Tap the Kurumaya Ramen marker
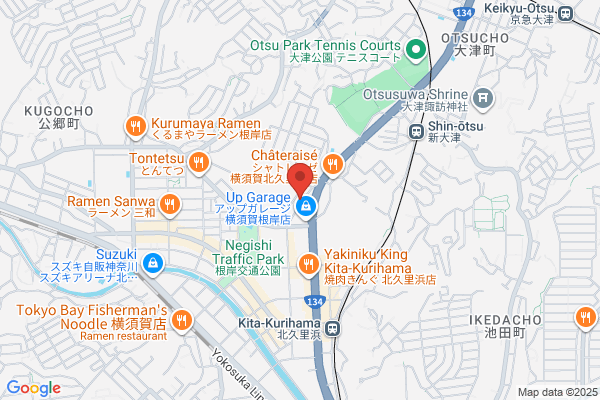Screen dimensions: 600x400 tap(136, 127)
